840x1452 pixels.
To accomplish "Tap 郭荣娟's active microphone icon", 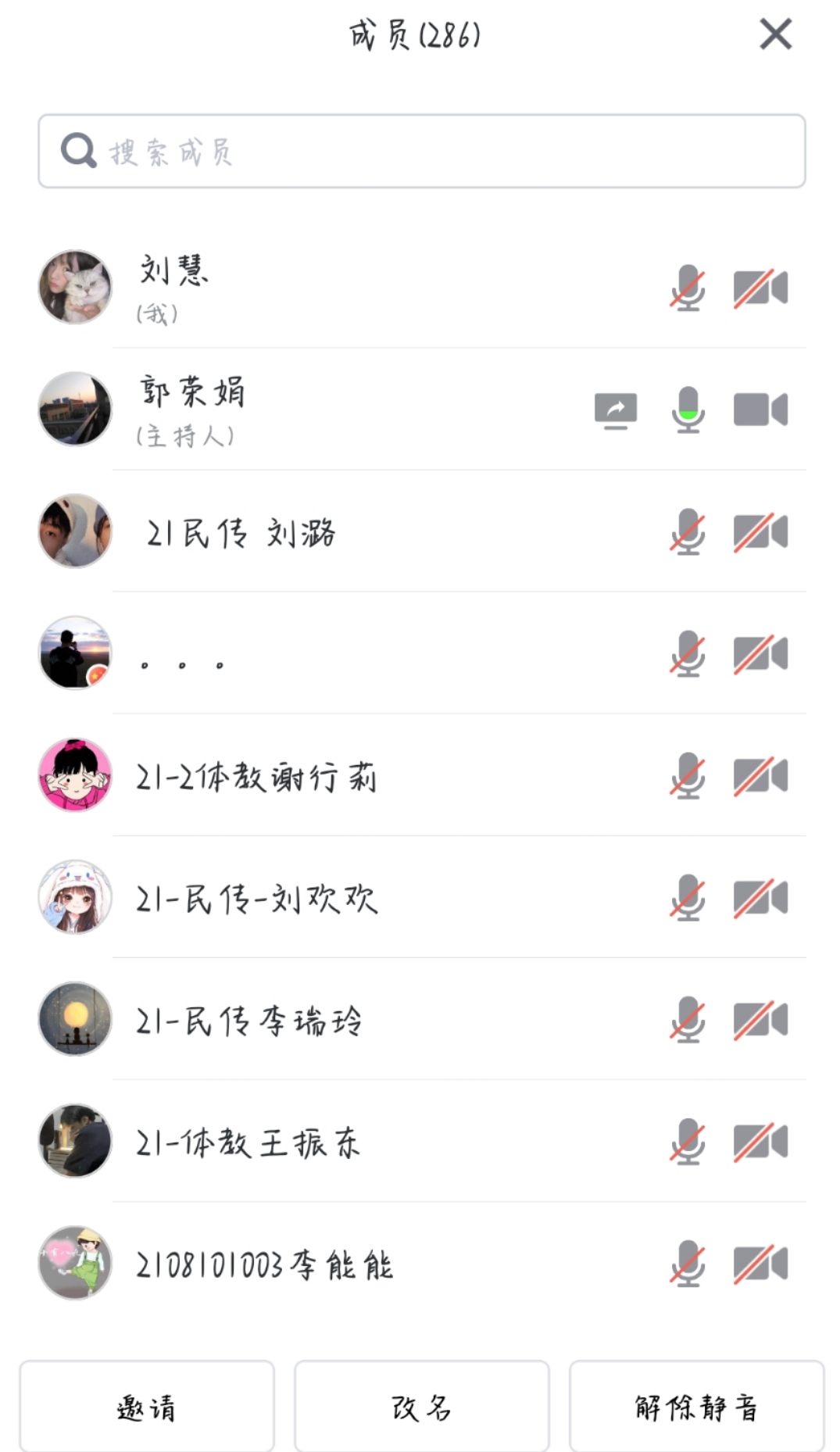I will click(x=688, y=410).
